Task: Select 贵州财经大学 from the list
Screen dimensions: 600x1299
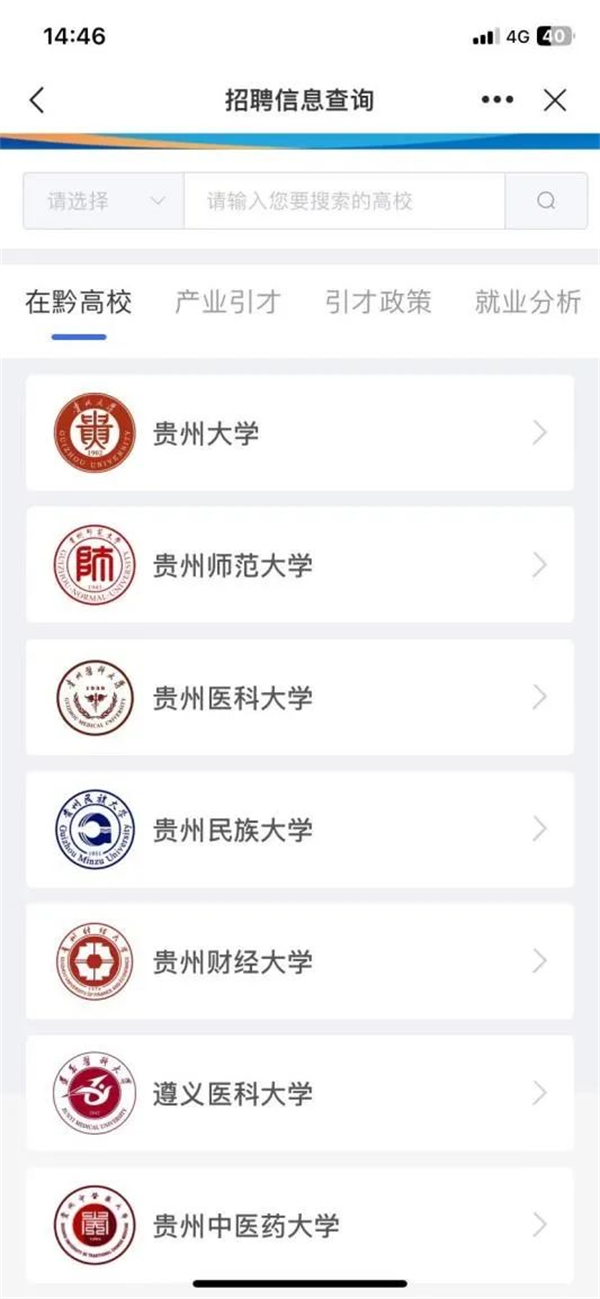Action: pyautogui.click(x=300, y=961)
